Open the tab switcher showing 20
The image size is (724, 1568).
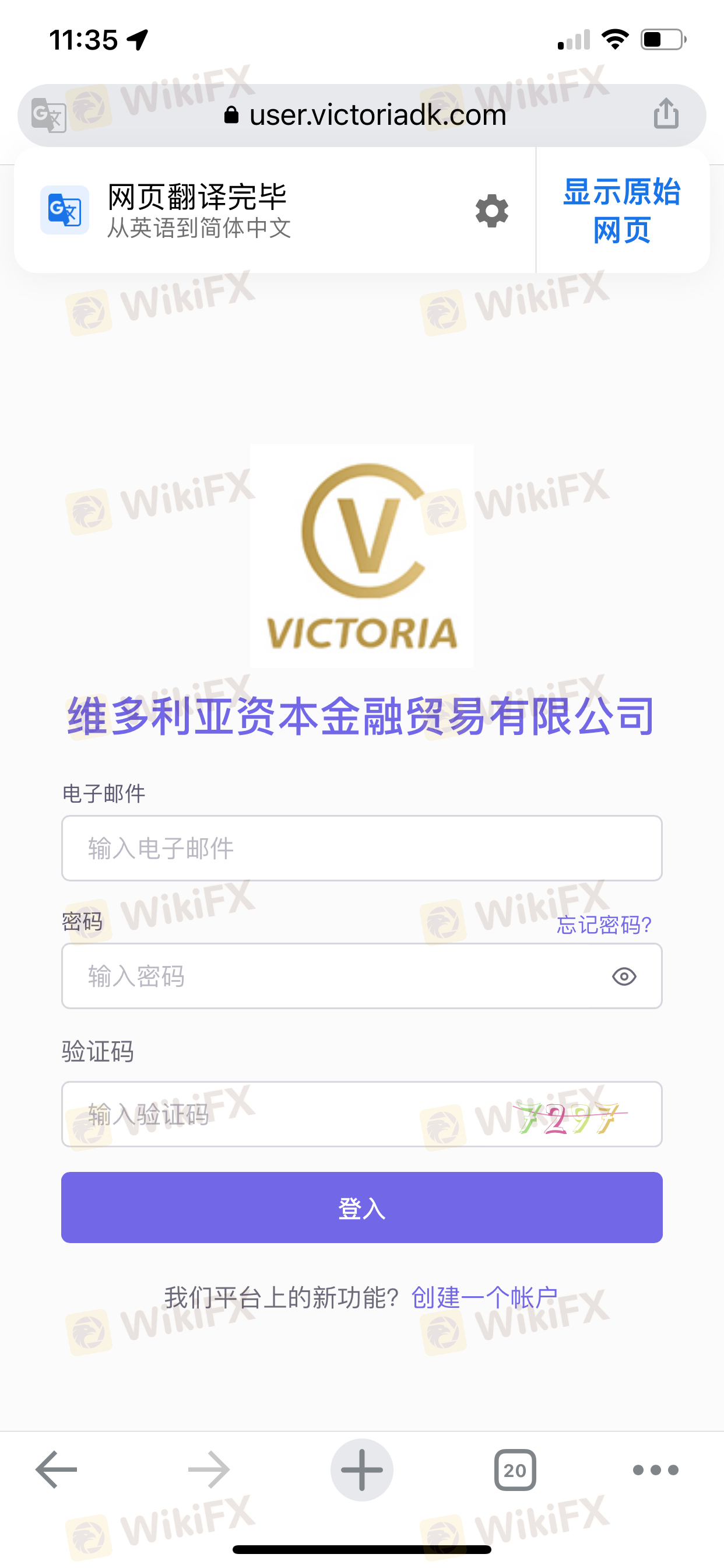515,1470
